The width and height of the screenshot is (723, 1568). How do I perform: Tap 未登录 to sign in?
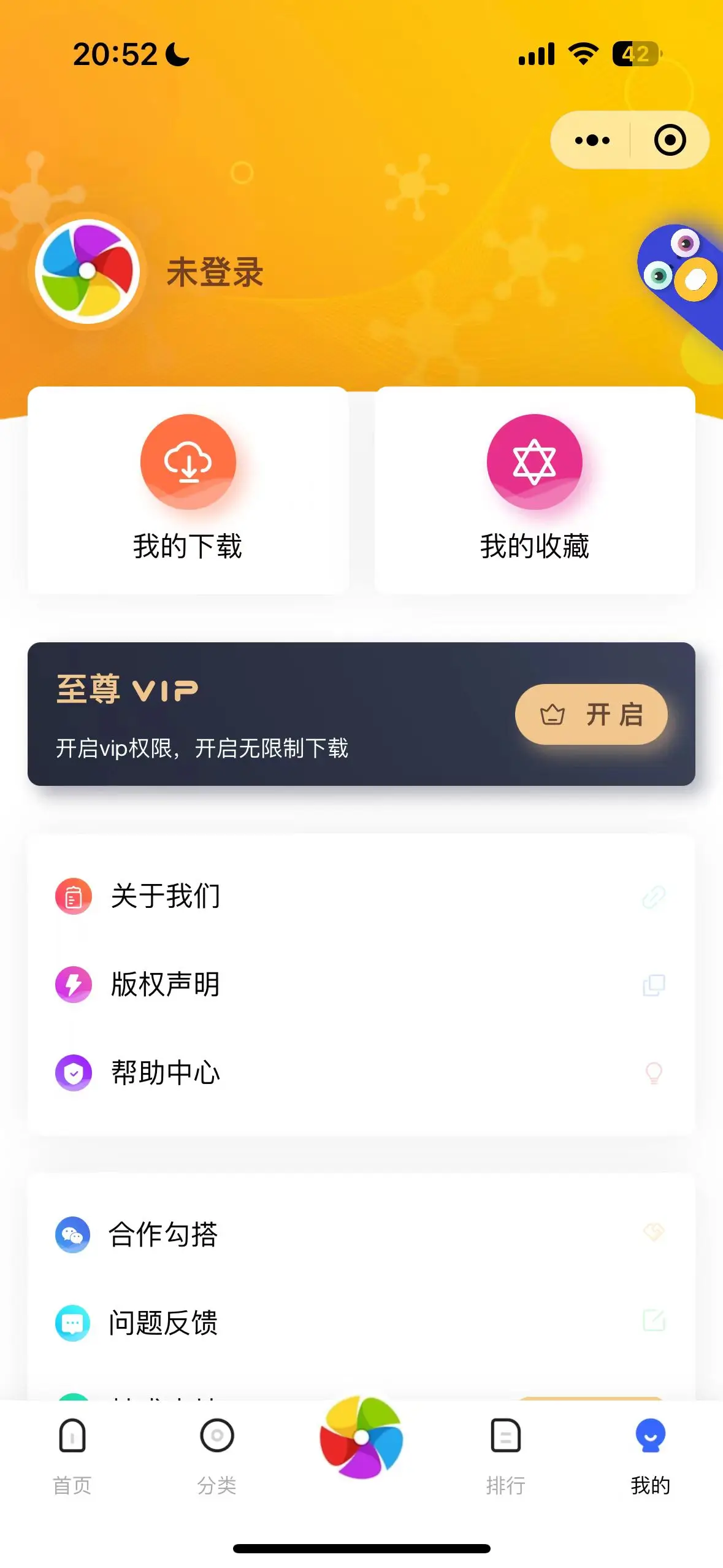215,272
